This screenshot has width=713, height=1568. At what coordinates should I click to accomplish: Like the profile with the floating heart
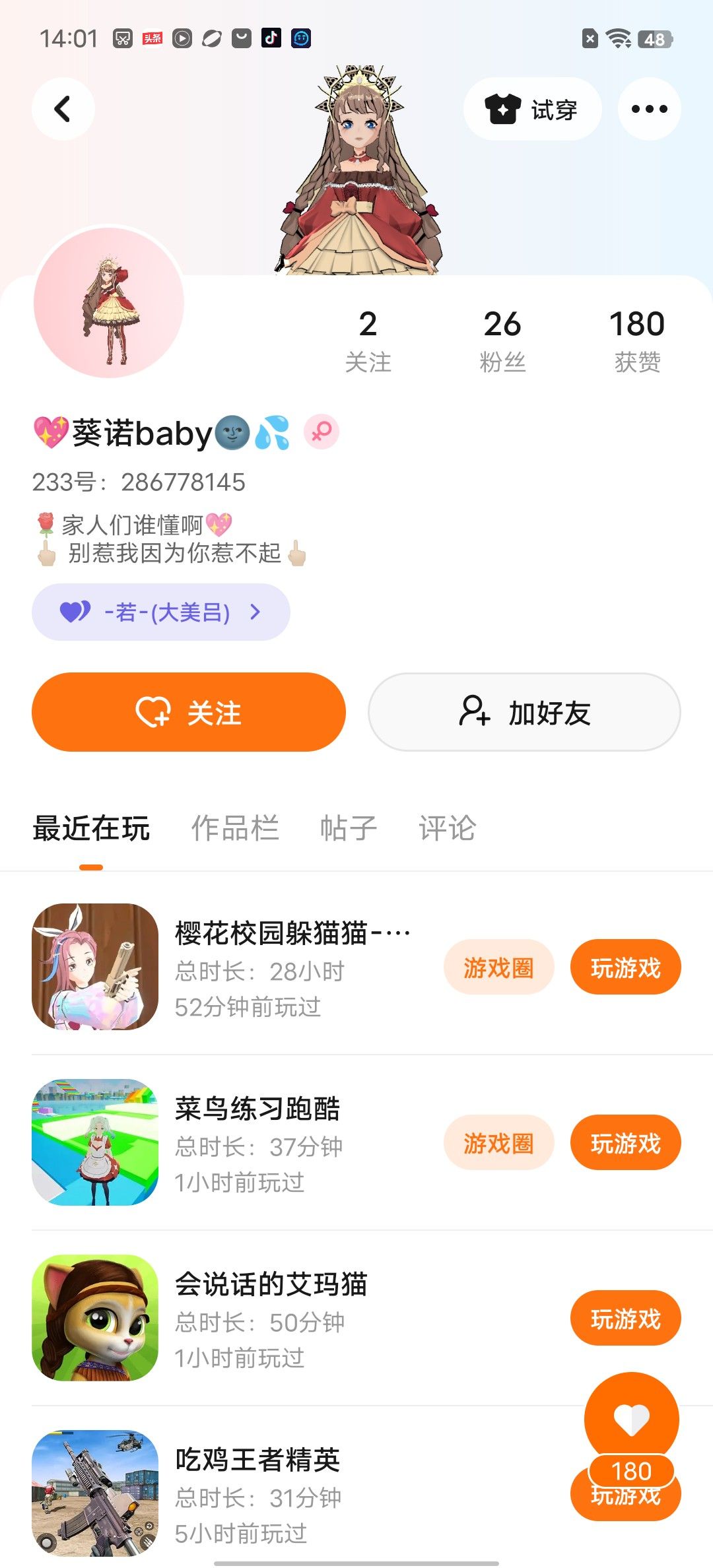pyautogui.click(x=631, y=1419)
